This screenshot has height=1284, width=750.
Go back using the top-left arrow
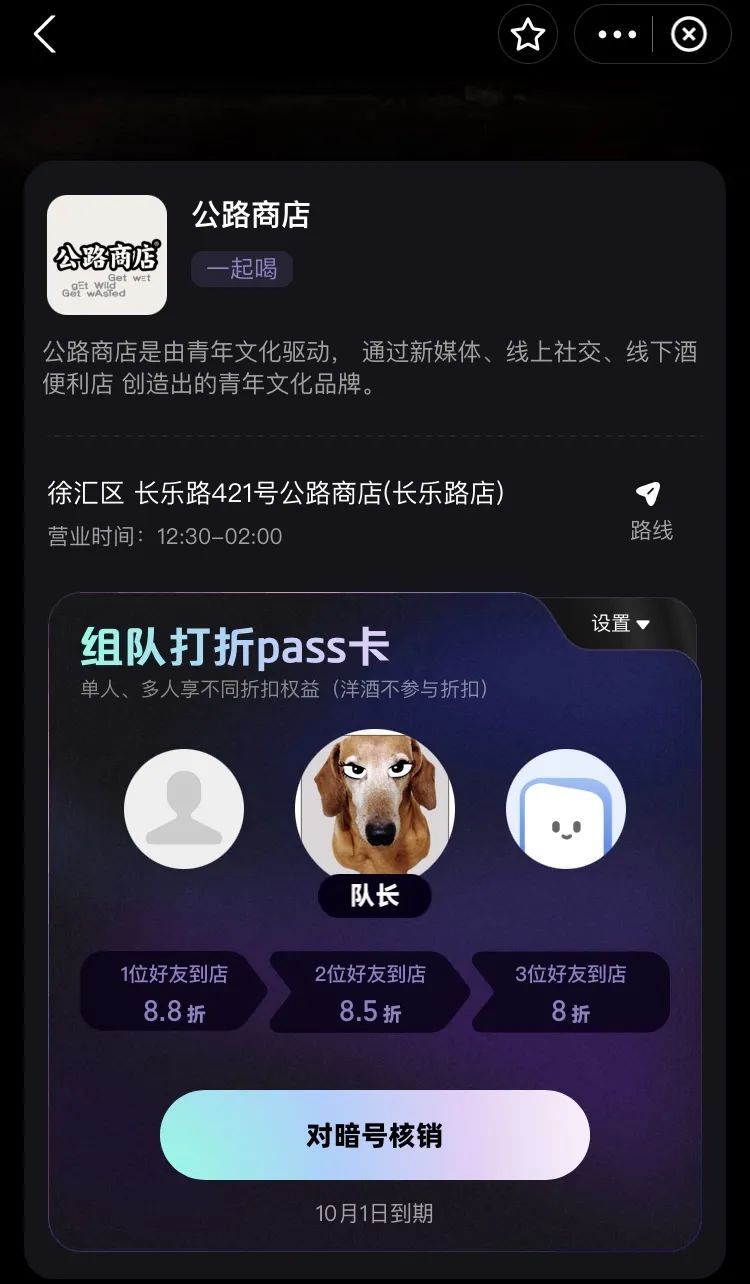45,35
